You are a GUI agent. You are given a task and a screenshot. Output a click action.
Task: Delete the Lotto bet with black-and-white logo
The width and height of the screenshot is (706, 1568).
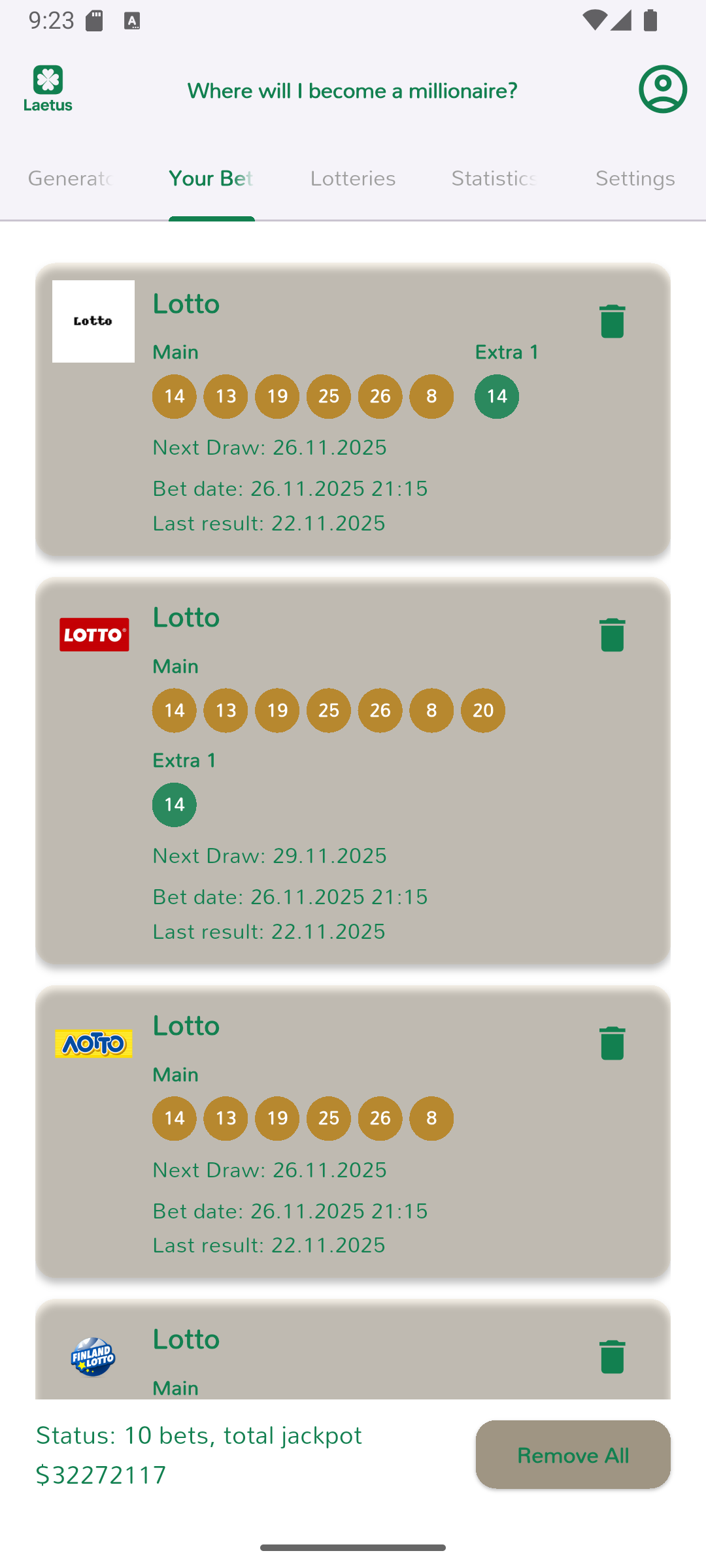612,321
